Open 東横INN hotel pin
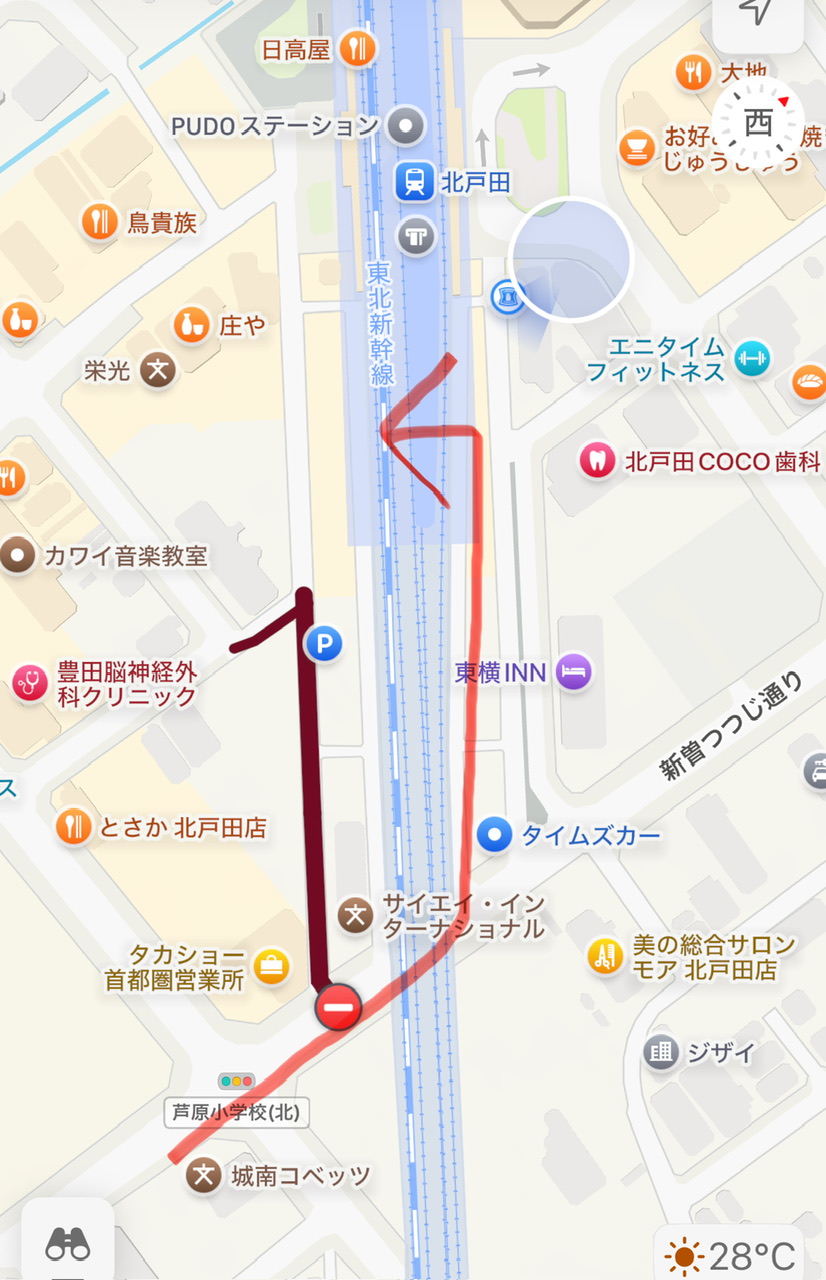 (x=574, y=672)
